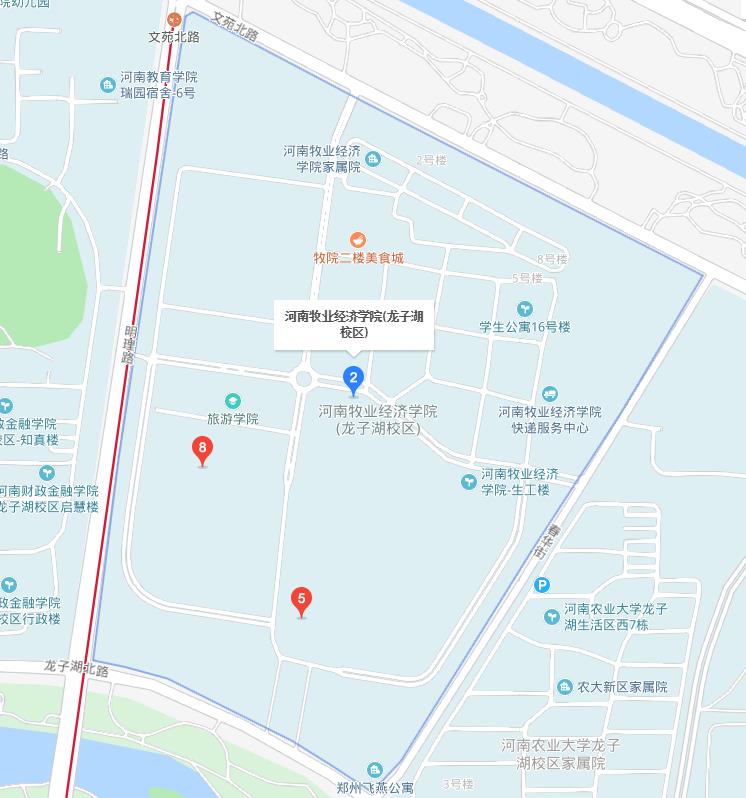Screen dimensions: 746x798
Task: Open the 旅游学院 map point
Action: [232, 402]
